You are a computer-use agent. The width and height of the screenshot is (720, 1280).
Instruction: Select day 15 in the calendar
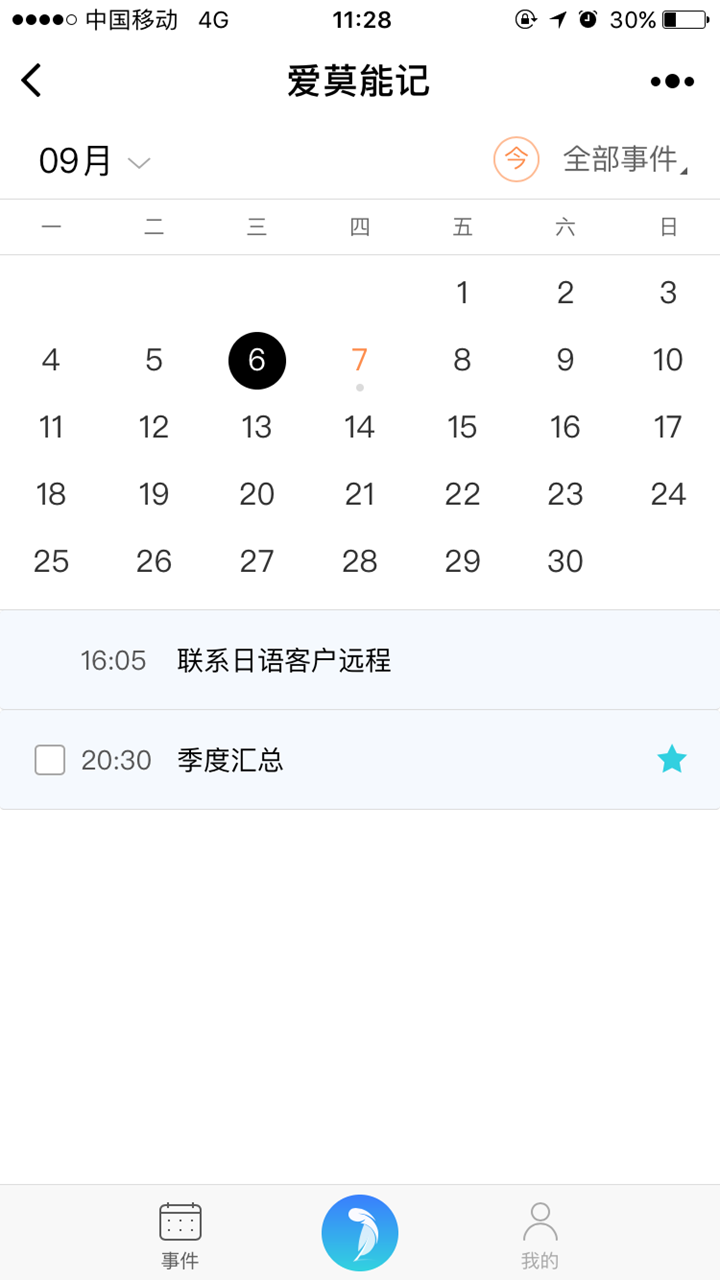click(462, 427)
